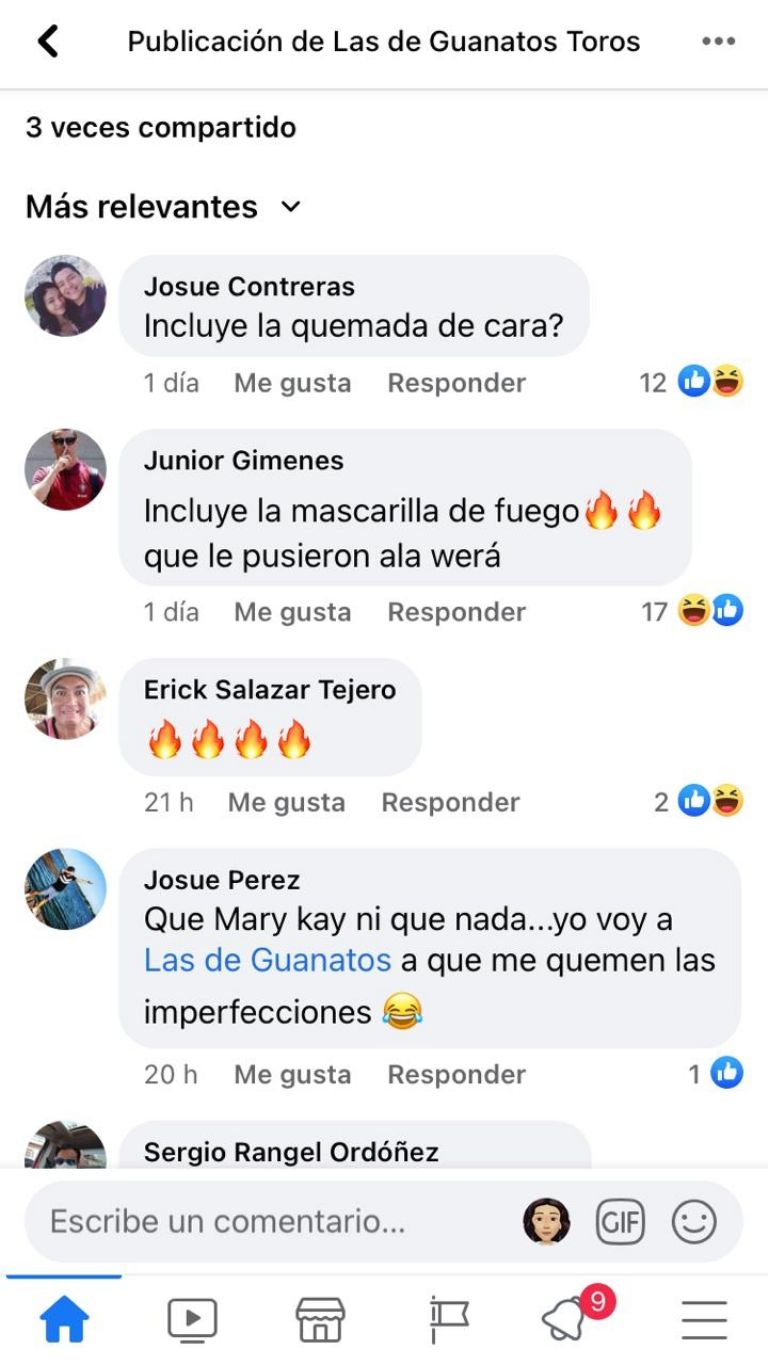This screenshot has width=768, height=1365.
Task: Like Josue Contreras's comment
Action: click(x=292, y=383)
